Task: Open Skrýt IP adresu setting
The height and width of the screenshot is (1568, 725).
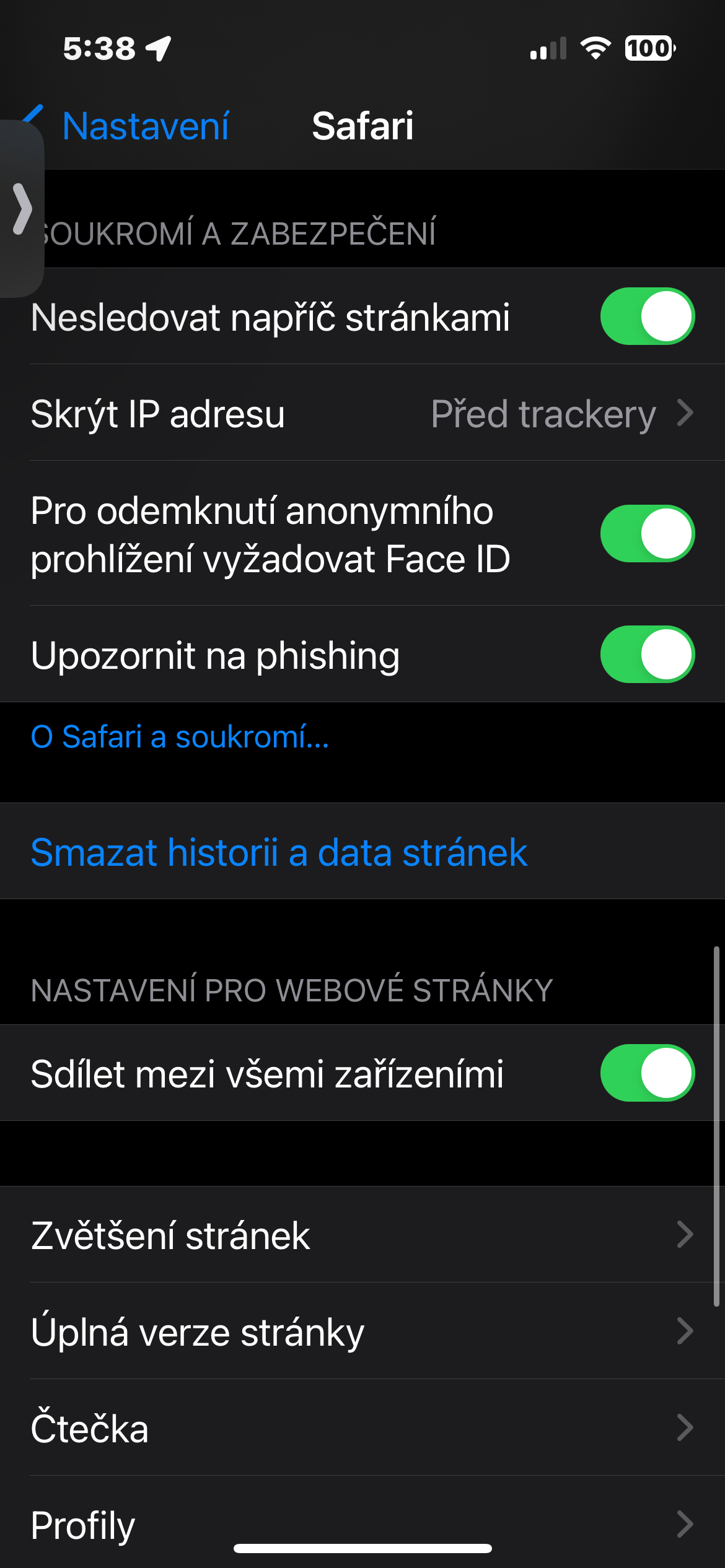Action: (362, 413)
